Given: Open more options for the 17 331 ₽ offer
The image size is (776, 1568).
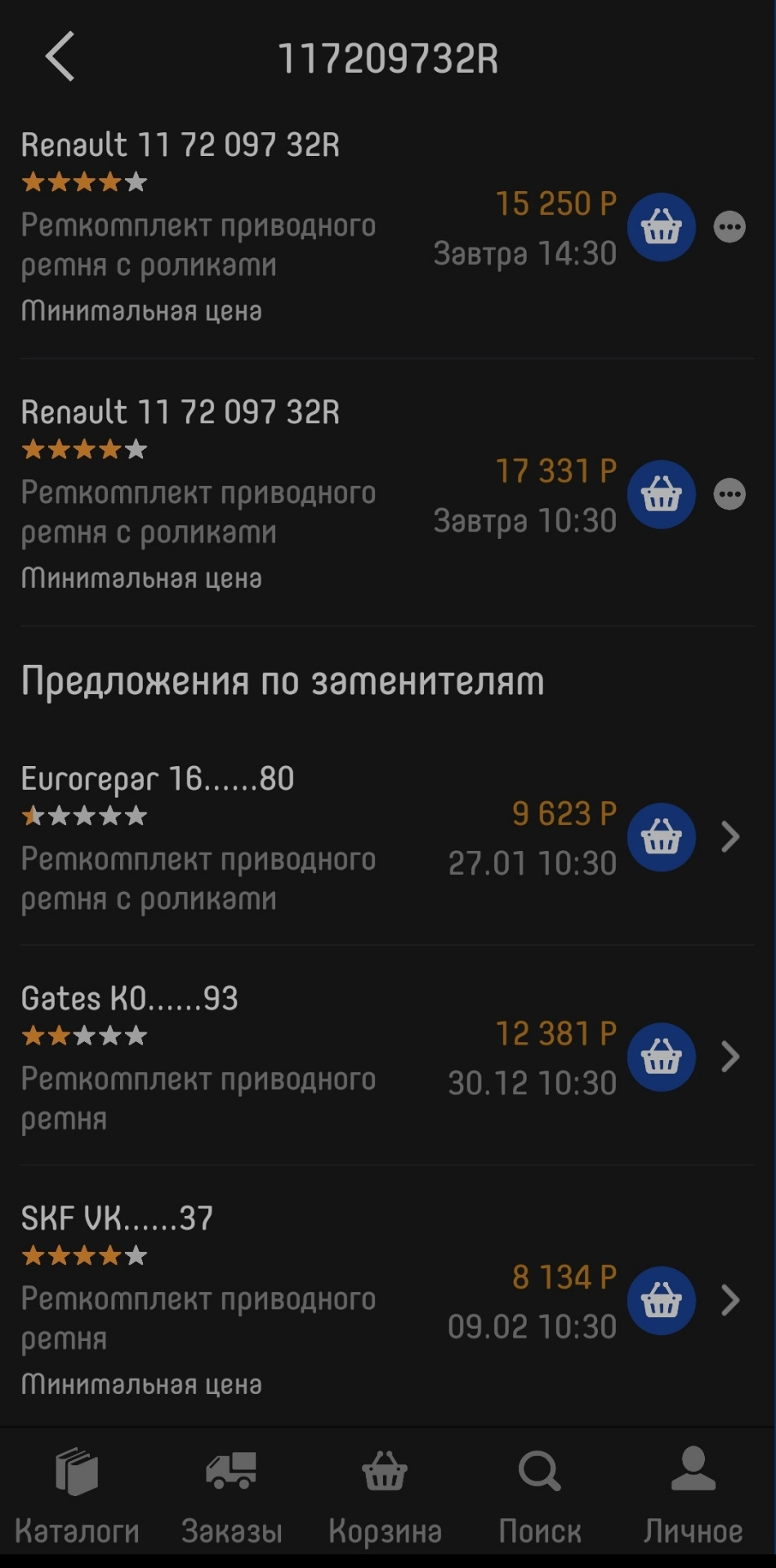Looking at the screenshot, I should [729, 494].
